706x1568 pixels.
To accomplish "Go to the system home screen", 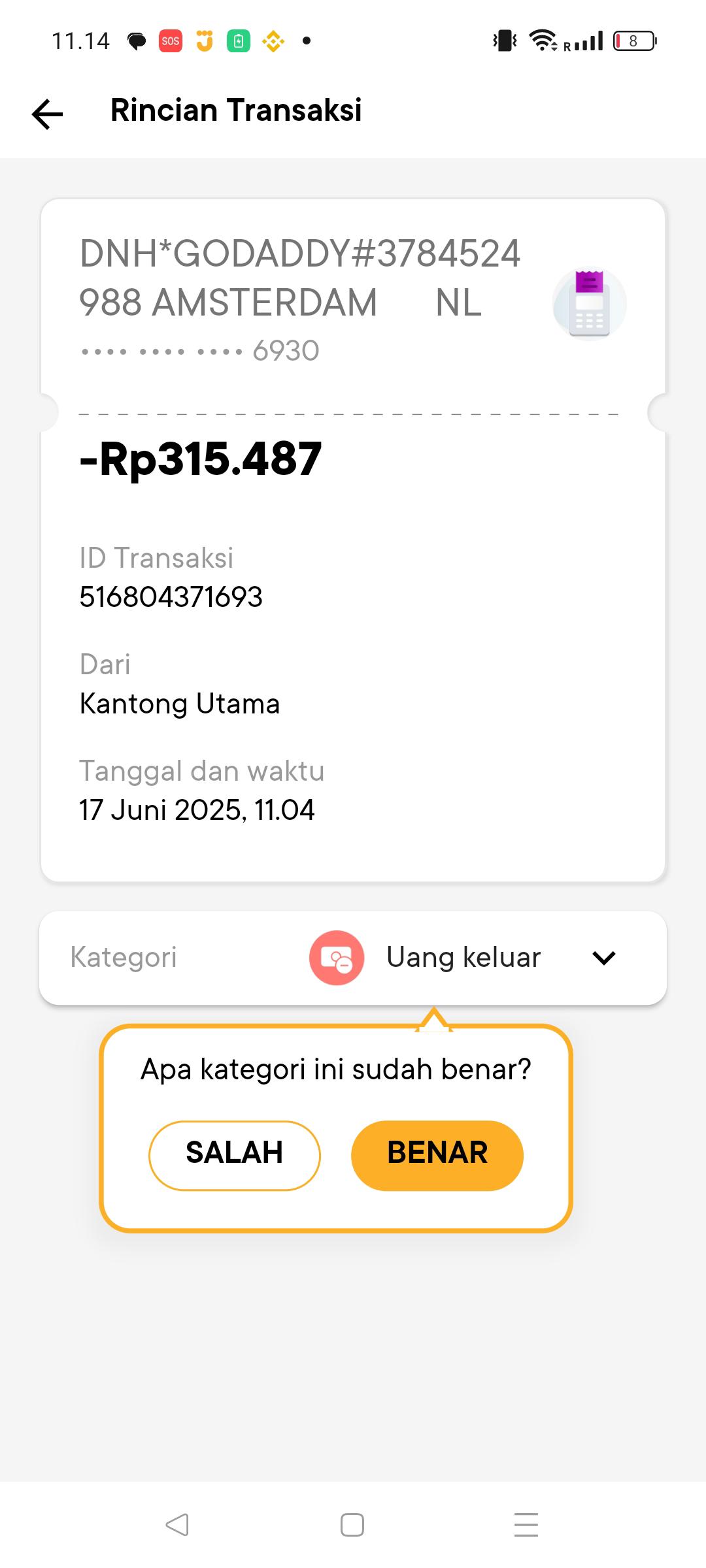I will pos(352,1525).
